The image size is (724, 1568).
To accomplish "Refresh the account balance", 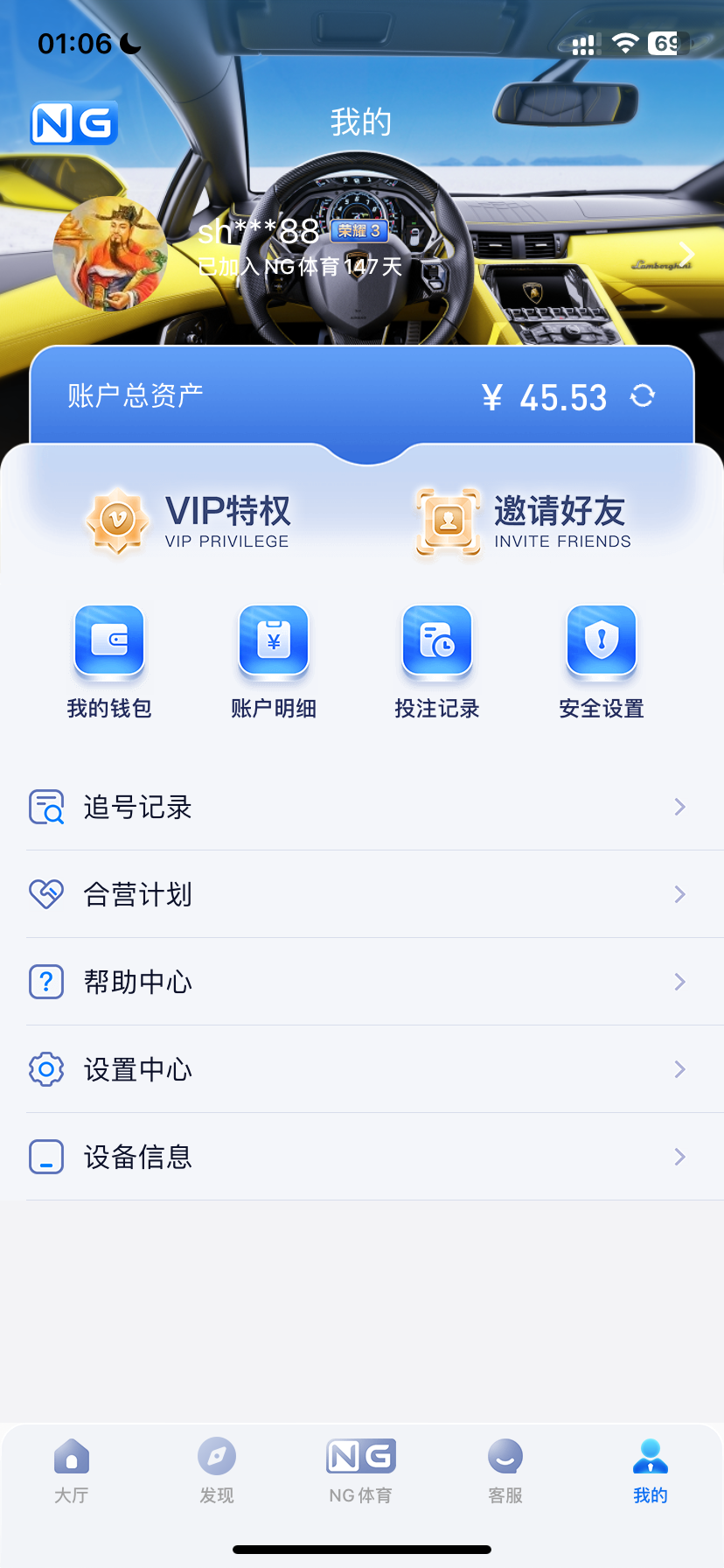I will click(x=643, y=396).
